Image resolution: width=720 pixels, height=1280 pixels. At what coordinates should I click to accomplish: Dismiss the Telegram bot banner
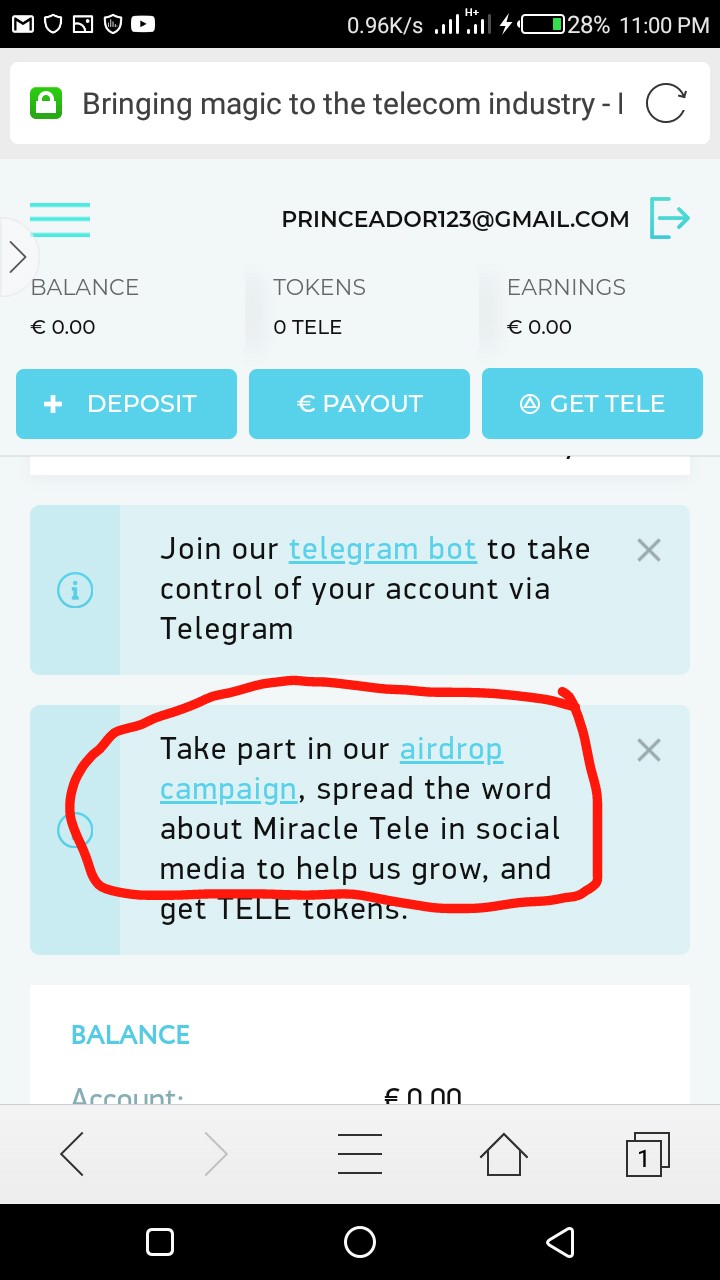point(649,549)
